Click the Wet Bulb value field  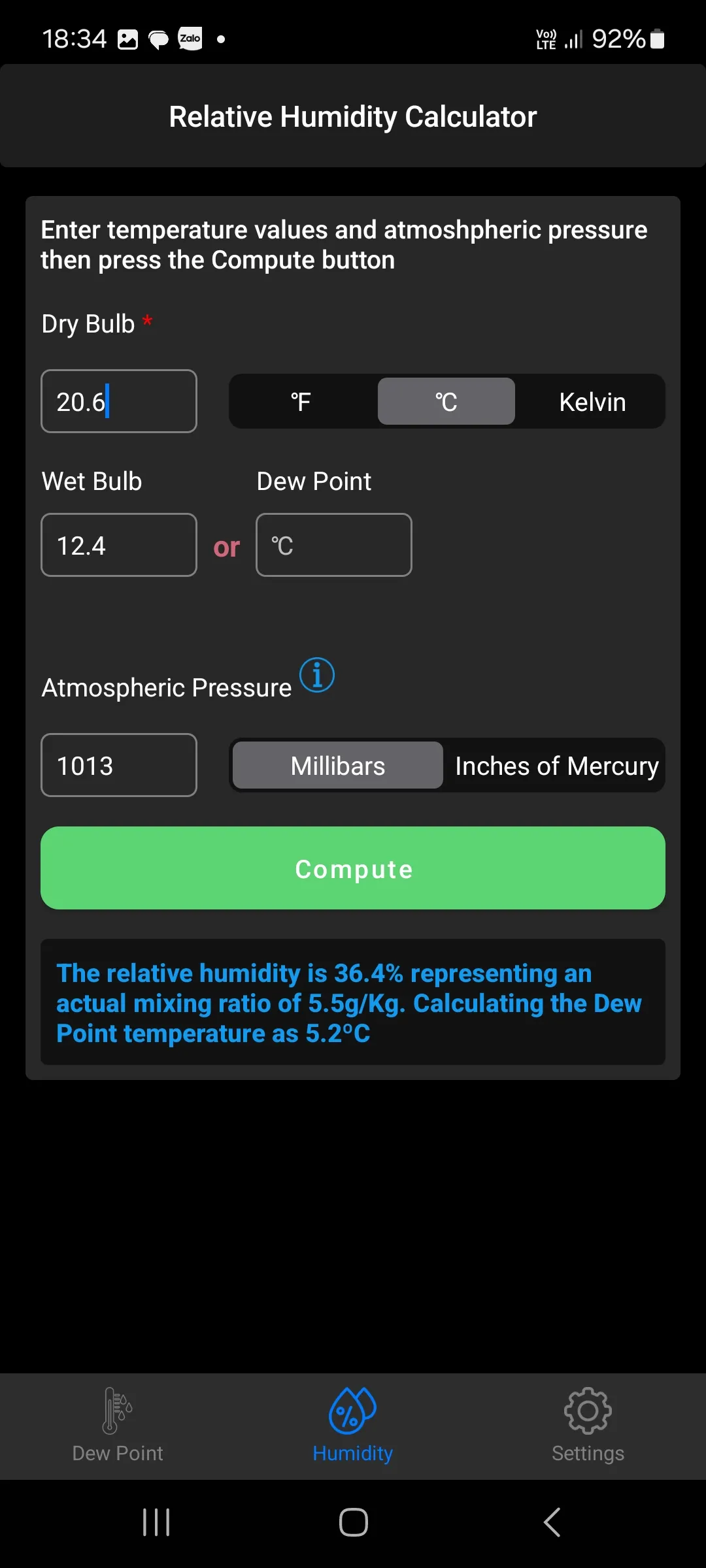pos(118,545)
